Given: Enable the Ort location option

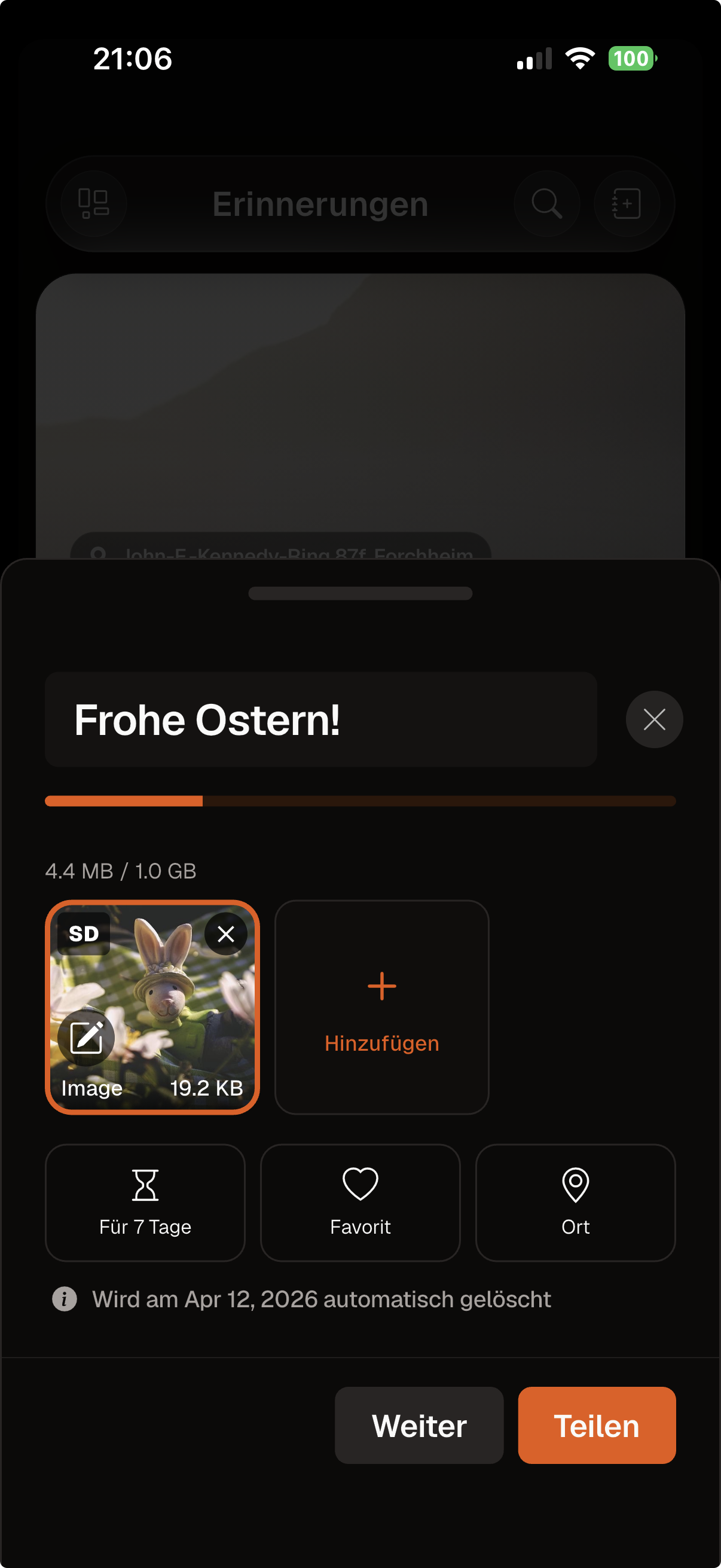Looking at the screenshot, I should click(576, 1202).
